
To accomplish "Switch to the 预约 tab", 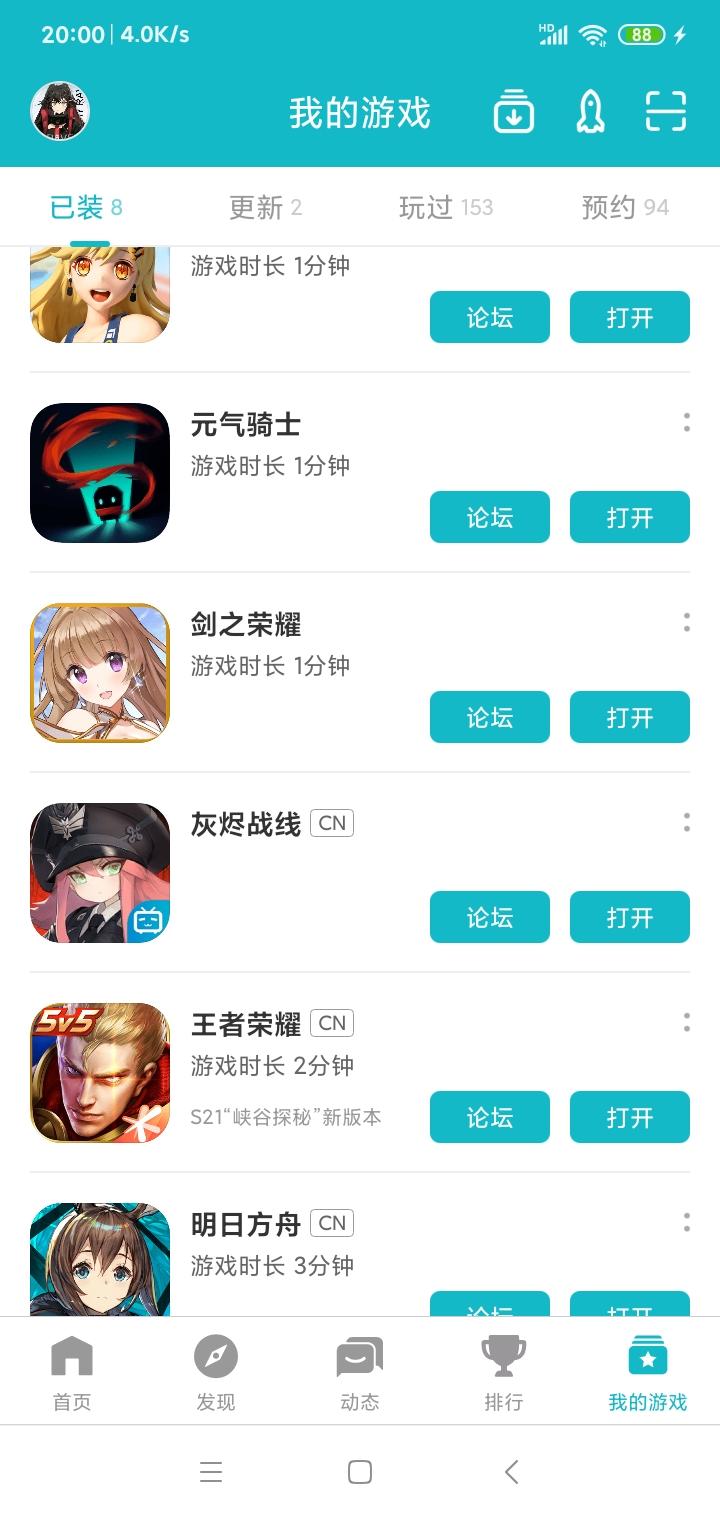I will click(625, 207).
